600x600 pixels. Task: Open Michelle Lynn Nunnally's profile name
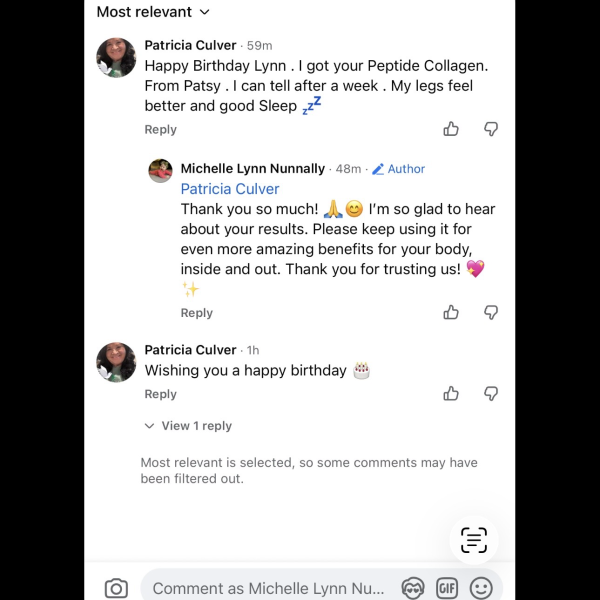[252, 169]
